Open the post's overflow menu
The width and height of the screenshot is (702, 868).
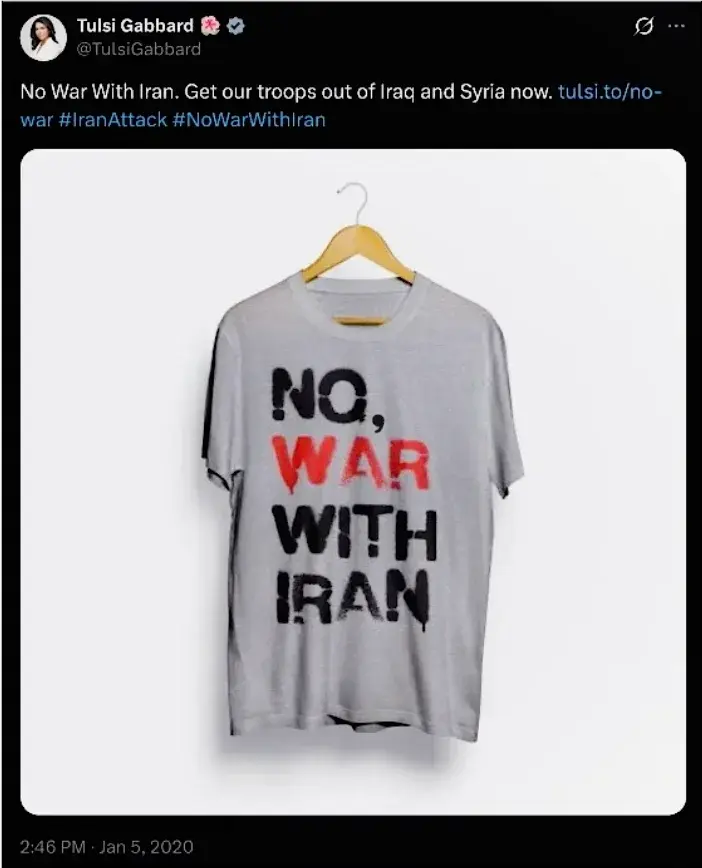(677, 27)
